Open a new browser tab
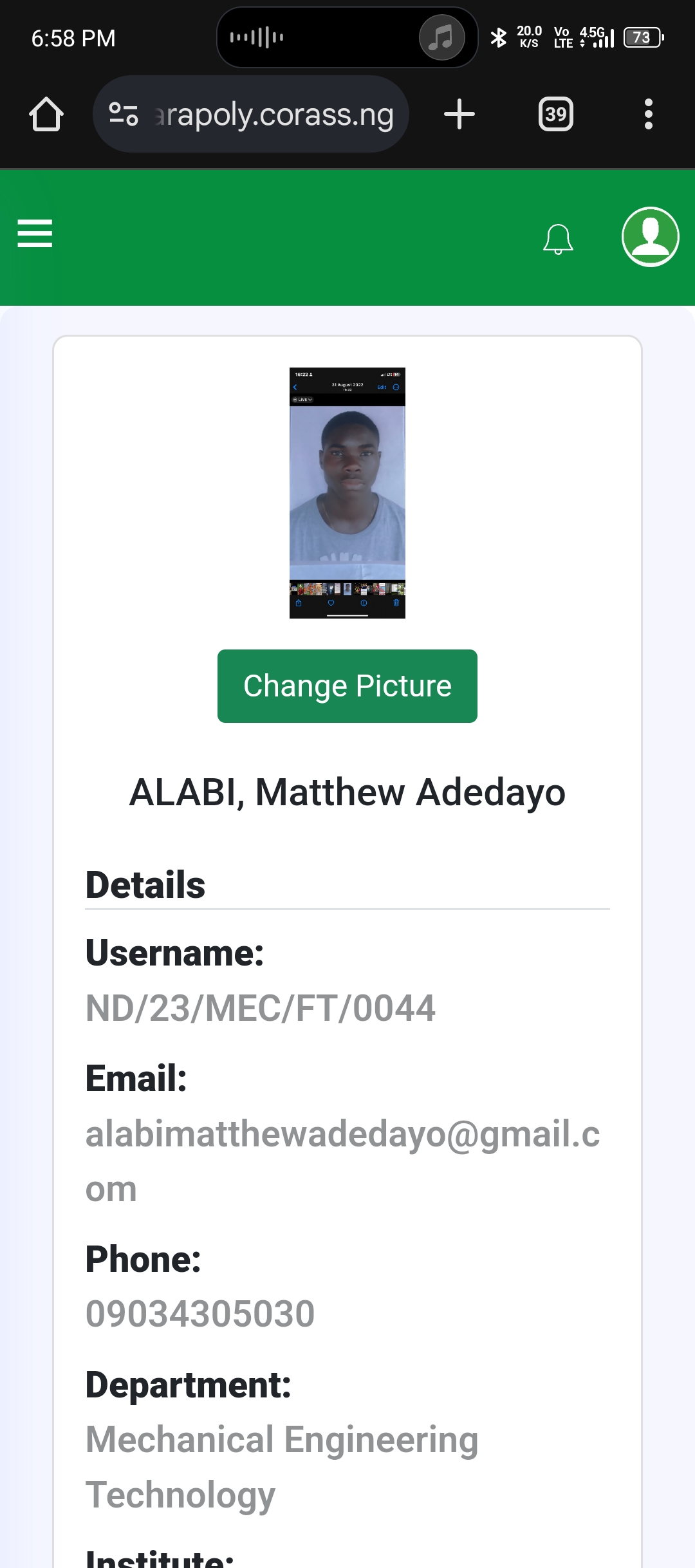 coord(459,115)
